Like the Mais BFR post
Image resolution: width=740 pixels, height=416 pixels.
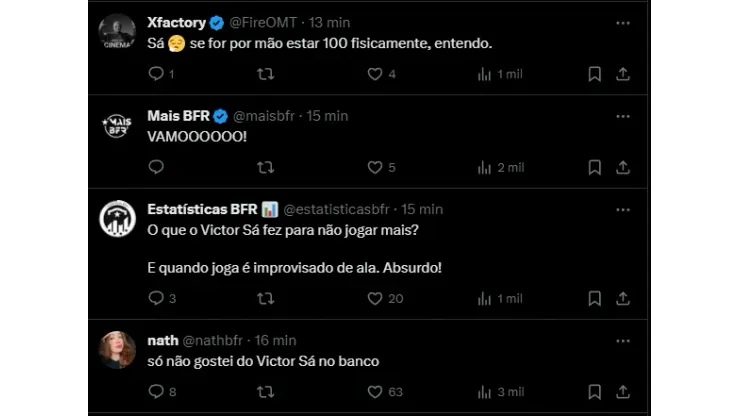click(x=375, y=167)
